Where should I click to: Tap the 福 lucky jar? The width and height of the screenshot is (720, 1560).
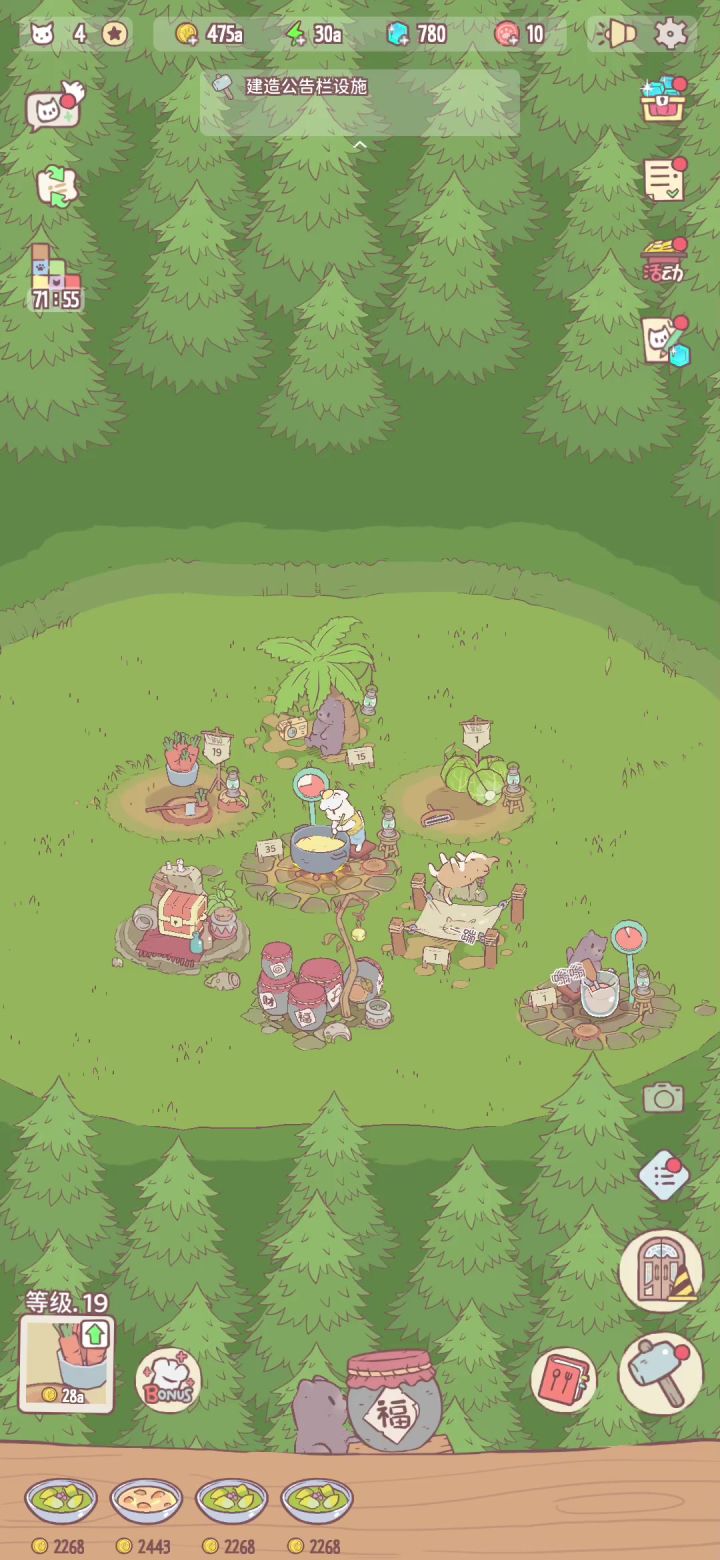tap(394, 1402)
